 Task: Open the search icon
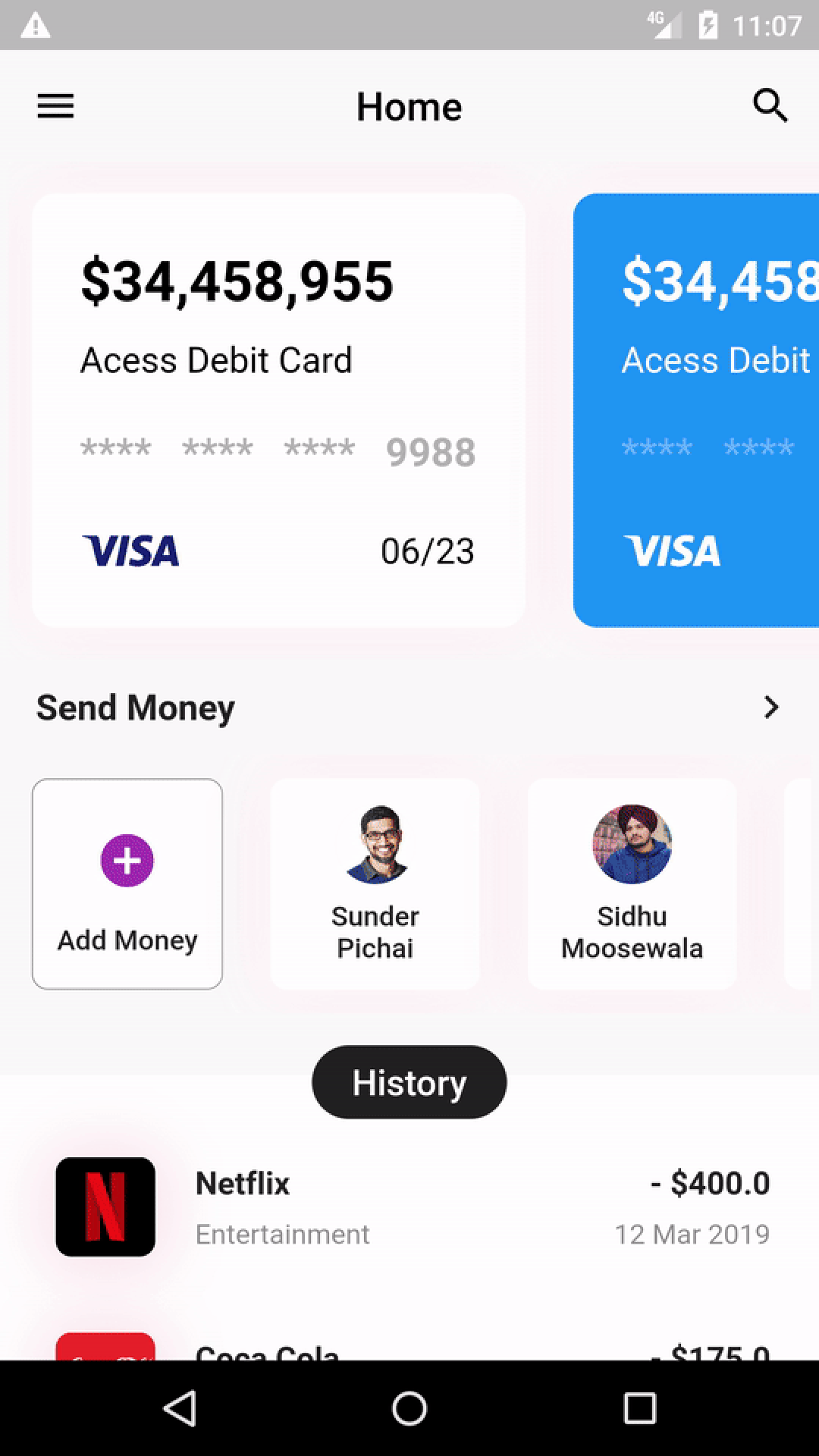pos(770,105)
